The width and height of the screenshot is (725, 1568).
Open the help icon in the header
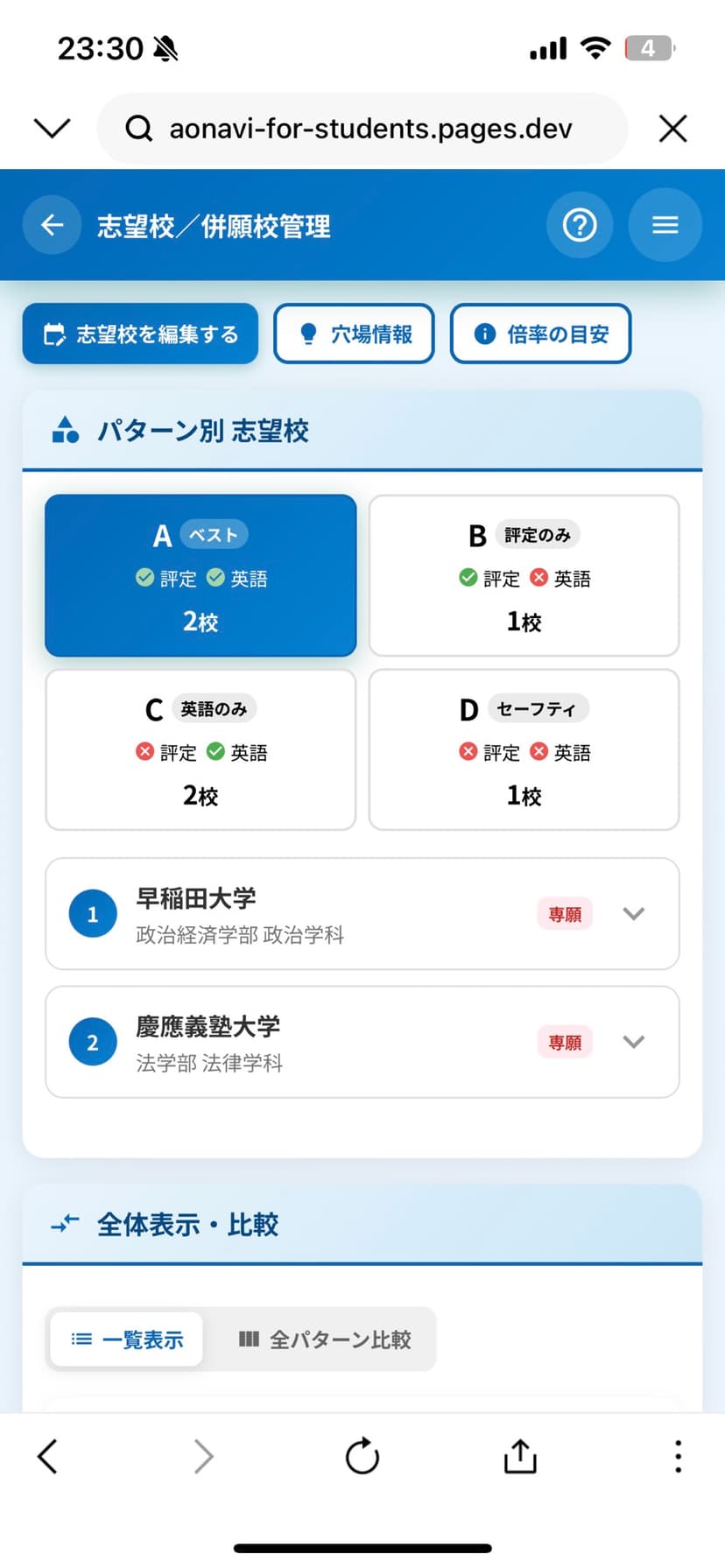pyautogui.click(x=580, y=225)
